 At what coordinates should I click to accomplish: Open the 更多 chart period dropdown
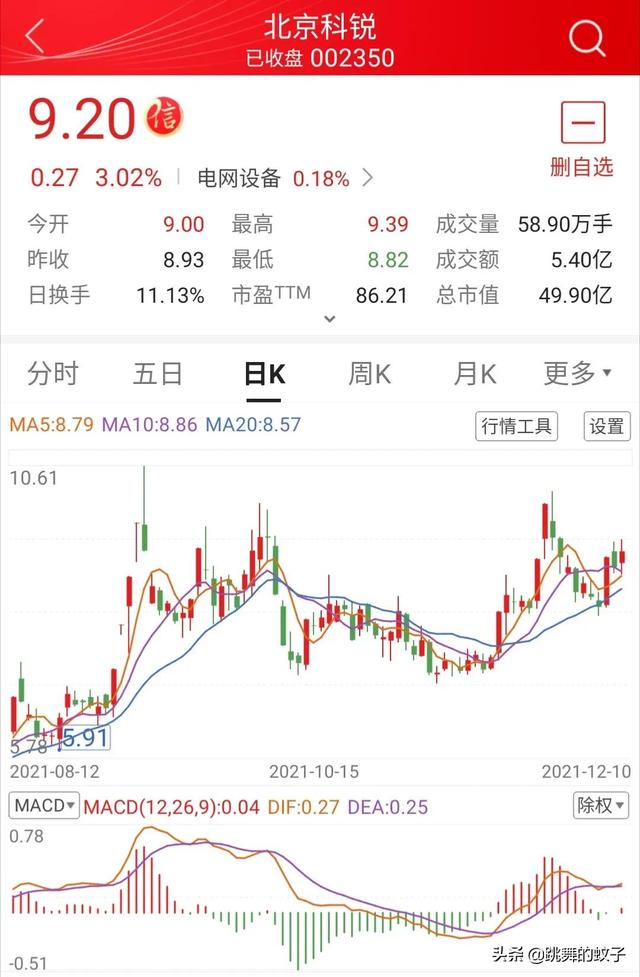[577, 374]
